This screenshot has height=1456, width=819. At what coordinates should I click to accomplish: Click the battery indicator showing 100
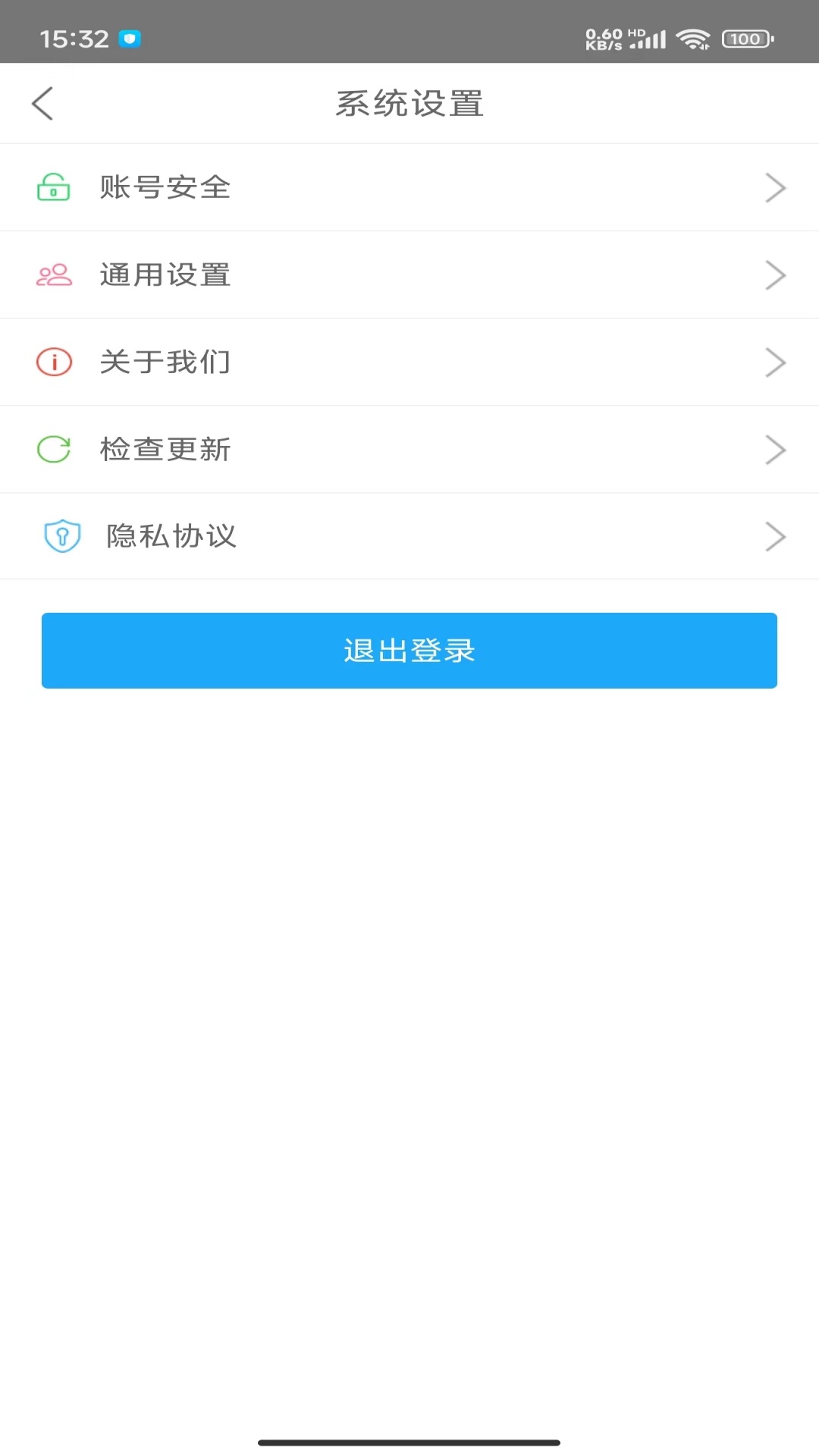(747, 38)
